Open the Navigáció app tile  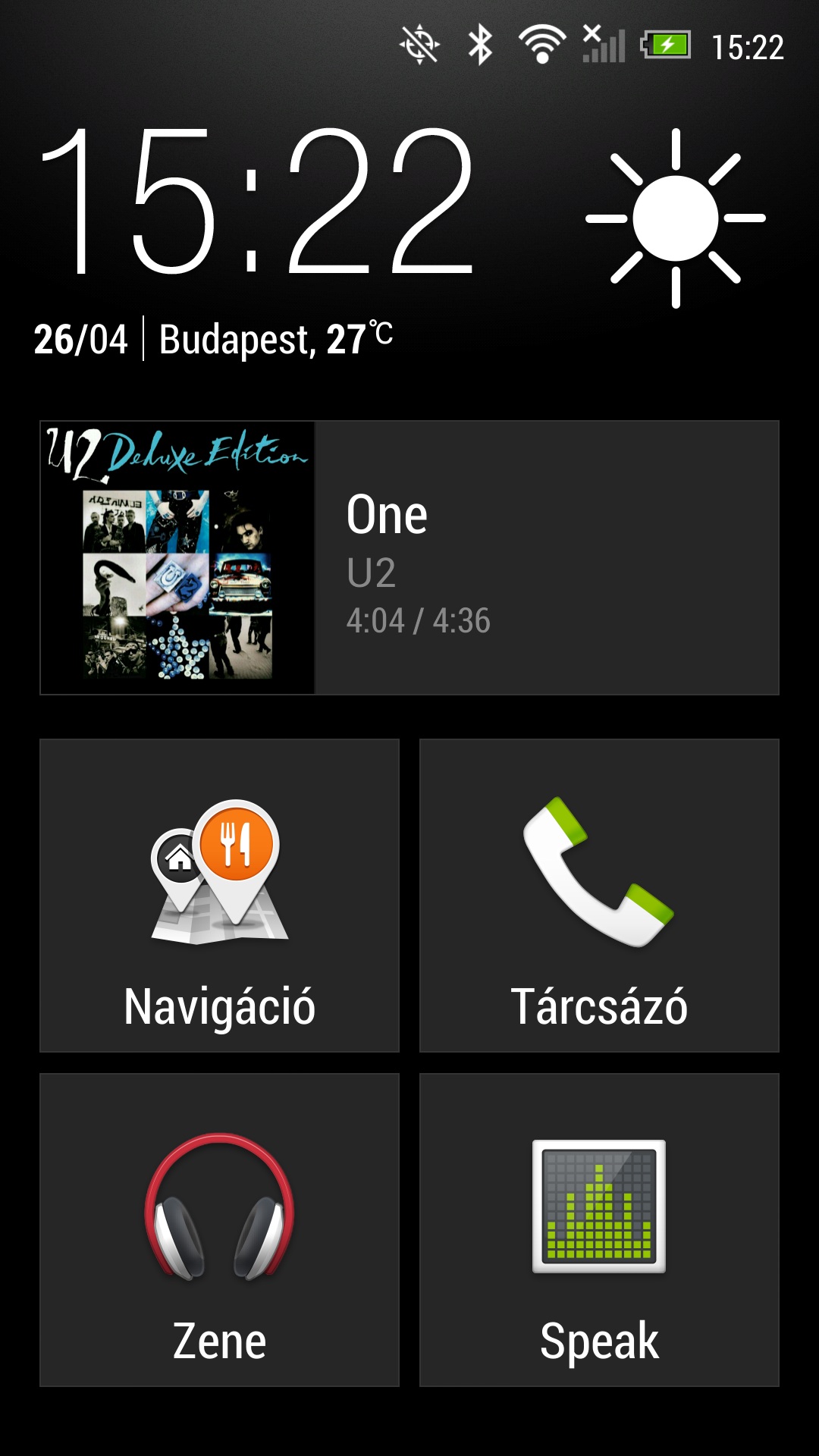click(x=219, y=896)
